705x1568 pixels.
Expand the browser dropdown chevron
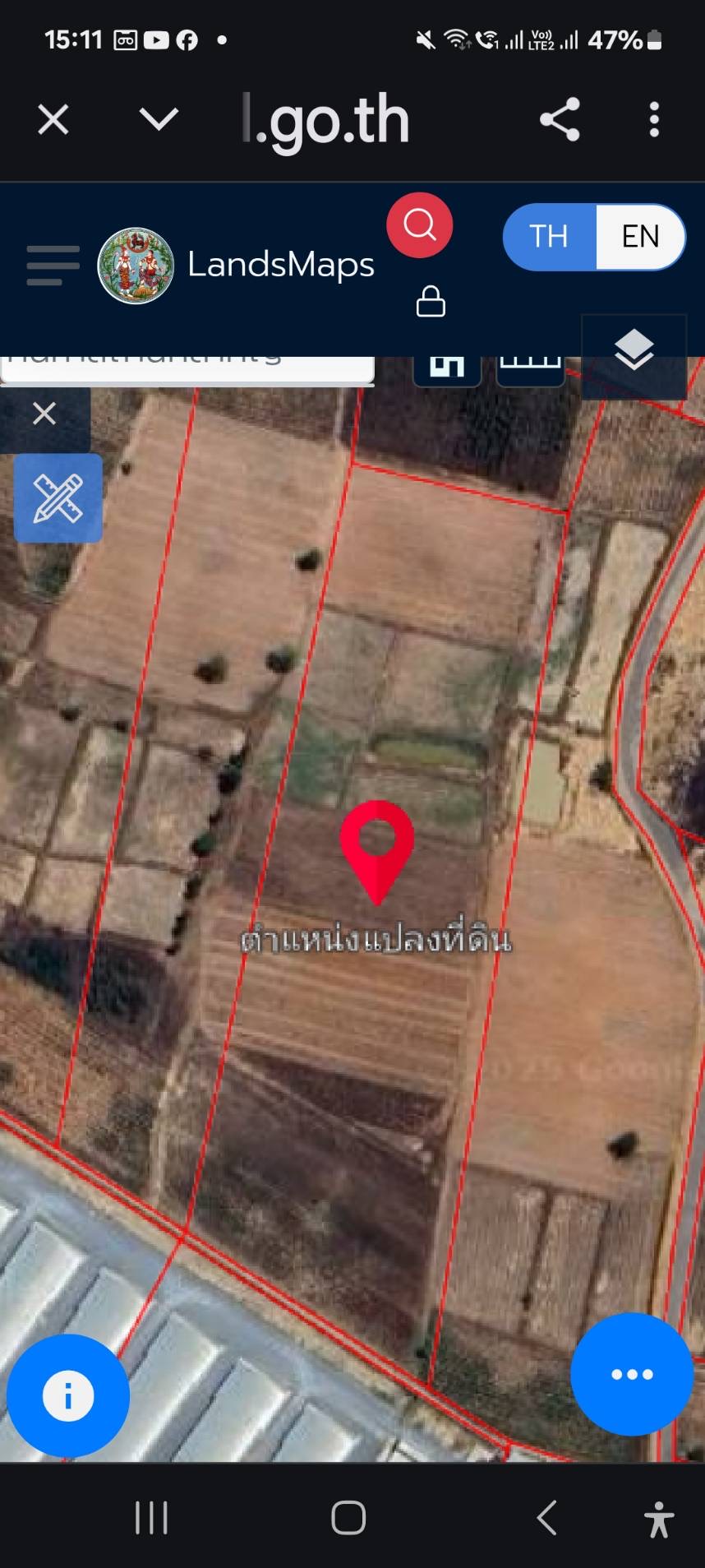(x=159, y=120)
